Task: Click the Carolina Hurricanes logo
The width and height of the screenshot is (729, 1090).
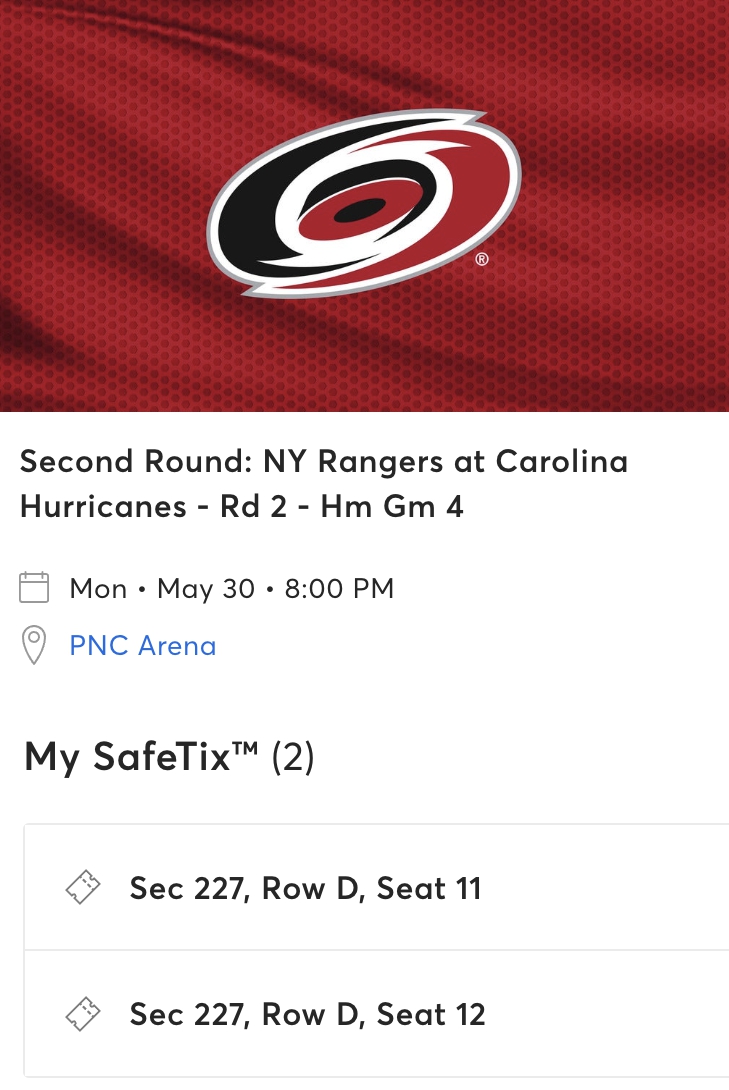Action: 364,205
